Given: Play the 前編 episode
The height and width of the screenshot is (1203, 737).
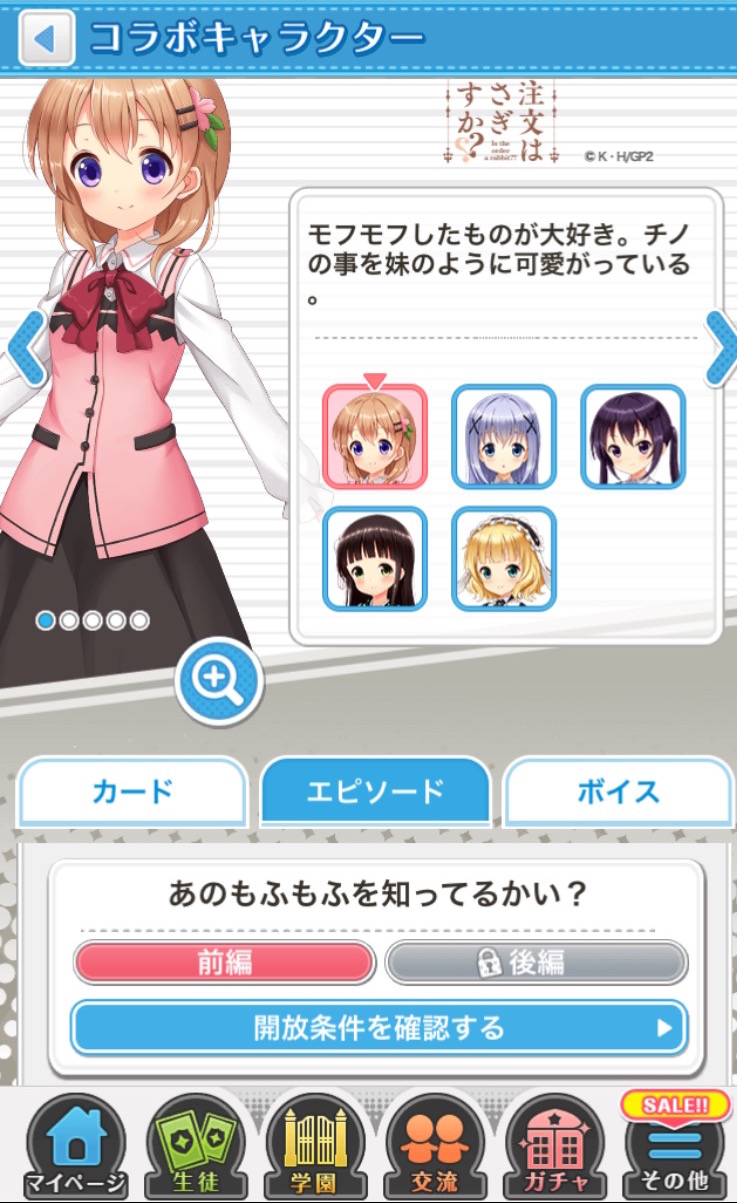Looking at the screenshot, I should (224, 962).
